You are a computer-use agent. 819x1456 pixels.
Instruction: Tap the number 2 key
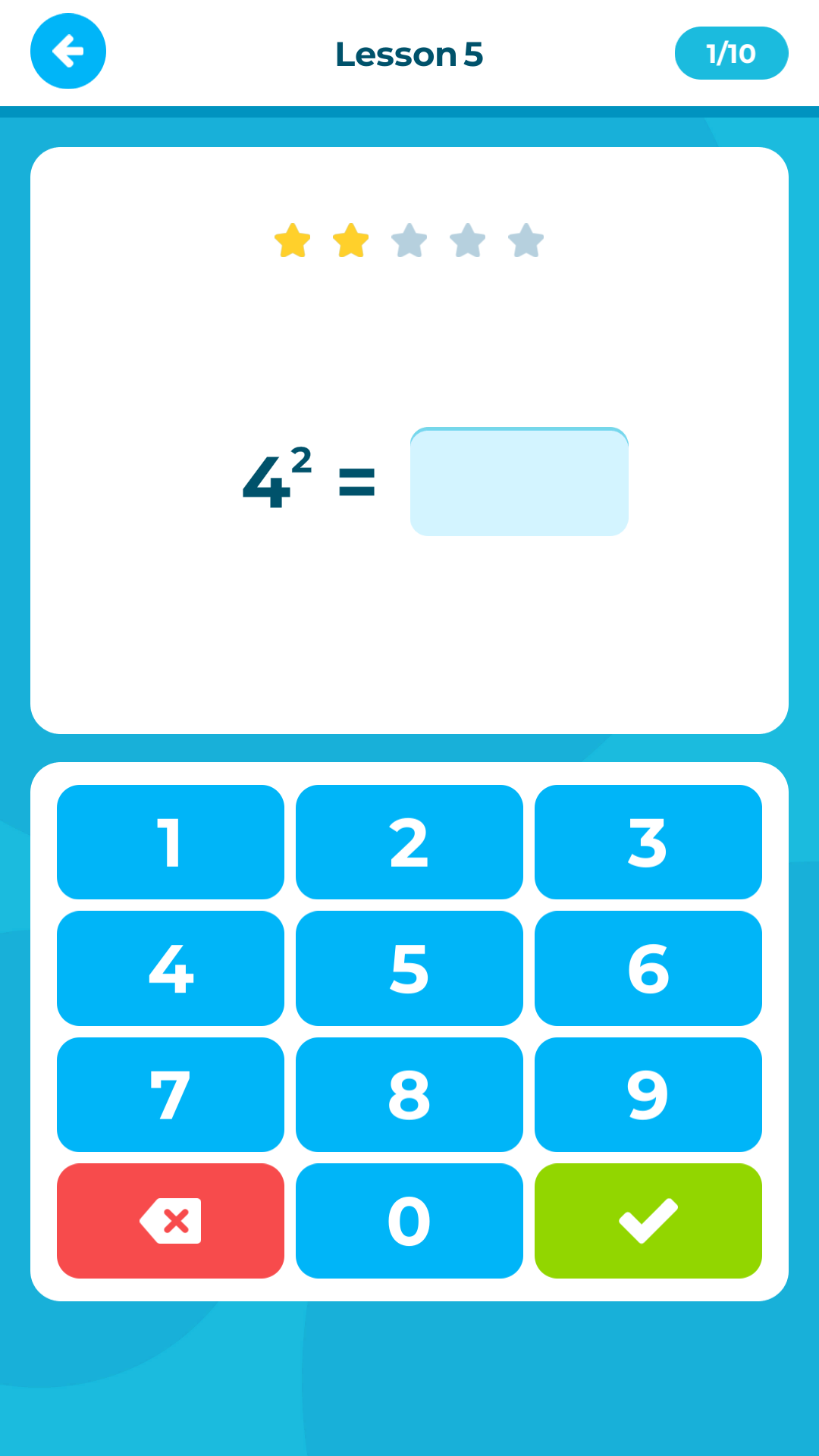[409, 843]
